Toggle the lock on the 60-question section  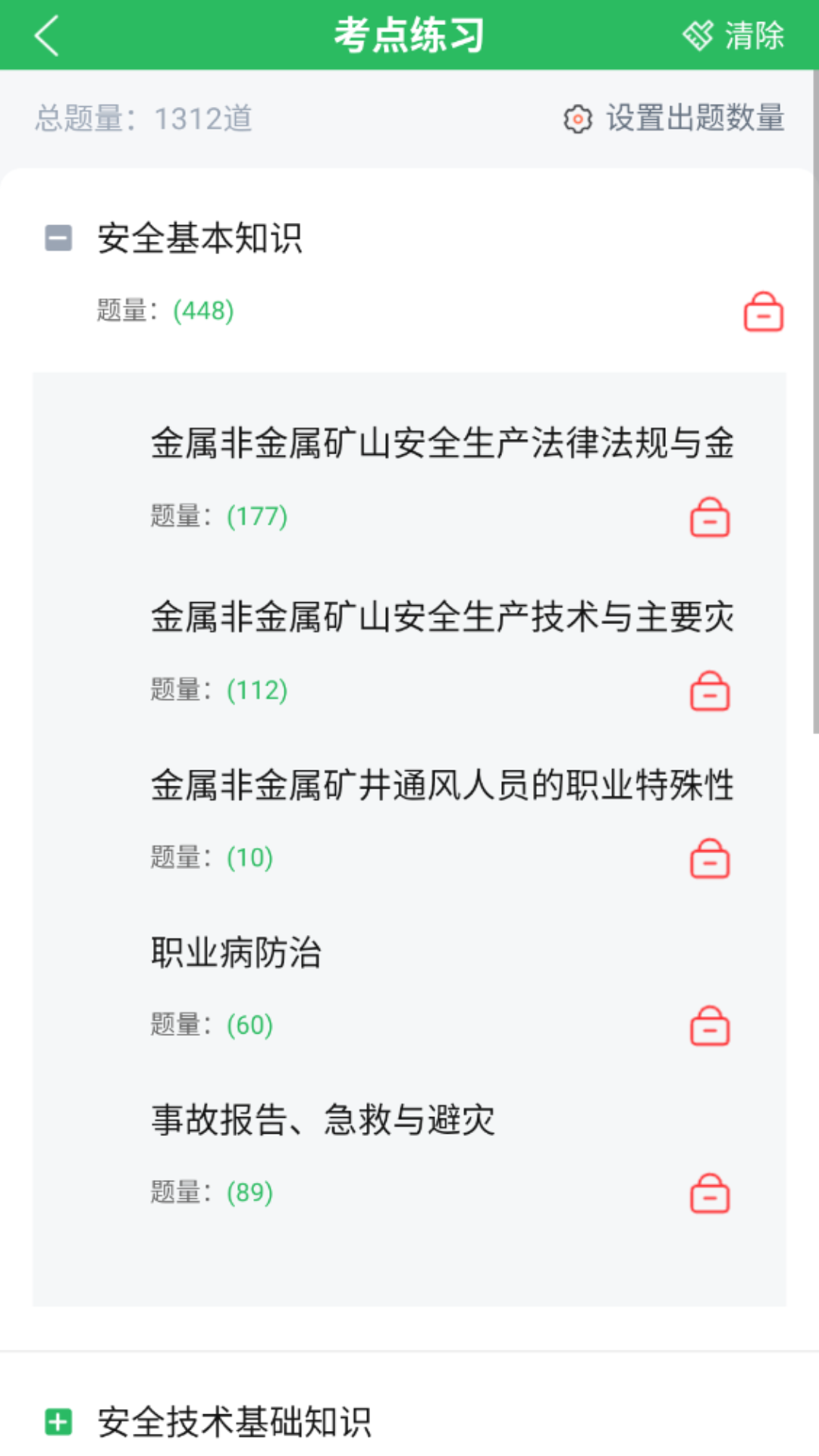tap(709, 1028)
